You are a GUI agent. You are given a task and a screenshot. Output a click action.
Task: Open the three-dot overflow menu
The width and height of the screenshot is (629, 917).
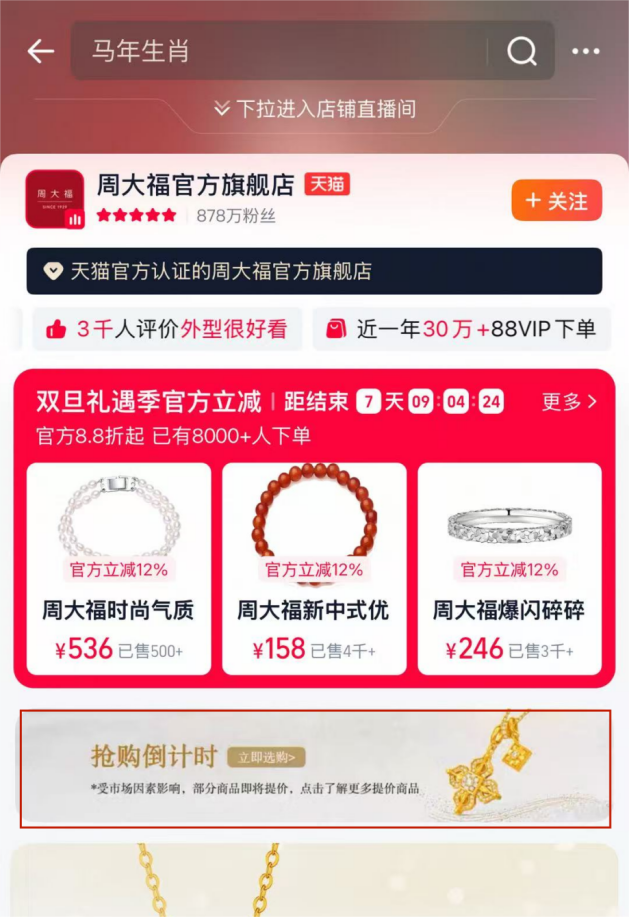click(x=586, y=52)
